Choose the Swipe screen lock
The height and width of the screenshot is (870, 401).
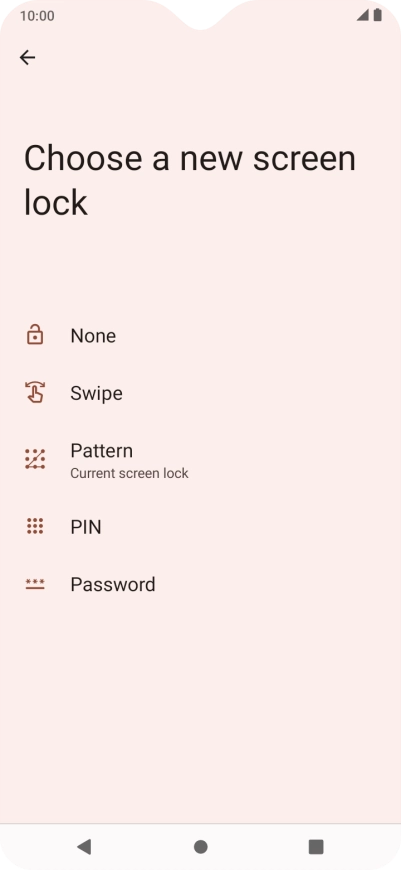coord(200,393)
